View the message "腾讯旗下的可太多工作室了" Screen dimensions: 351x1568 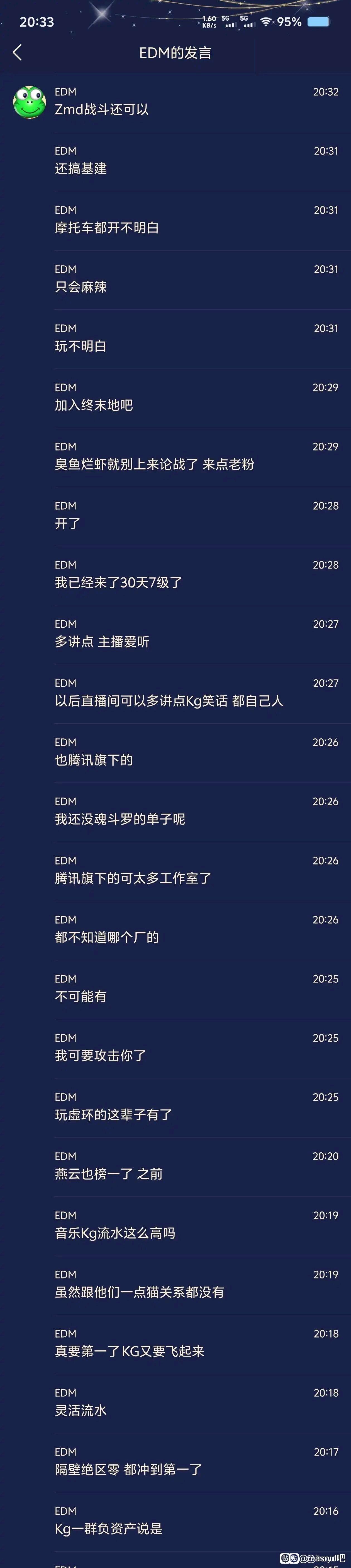click(x=133, y=878)
